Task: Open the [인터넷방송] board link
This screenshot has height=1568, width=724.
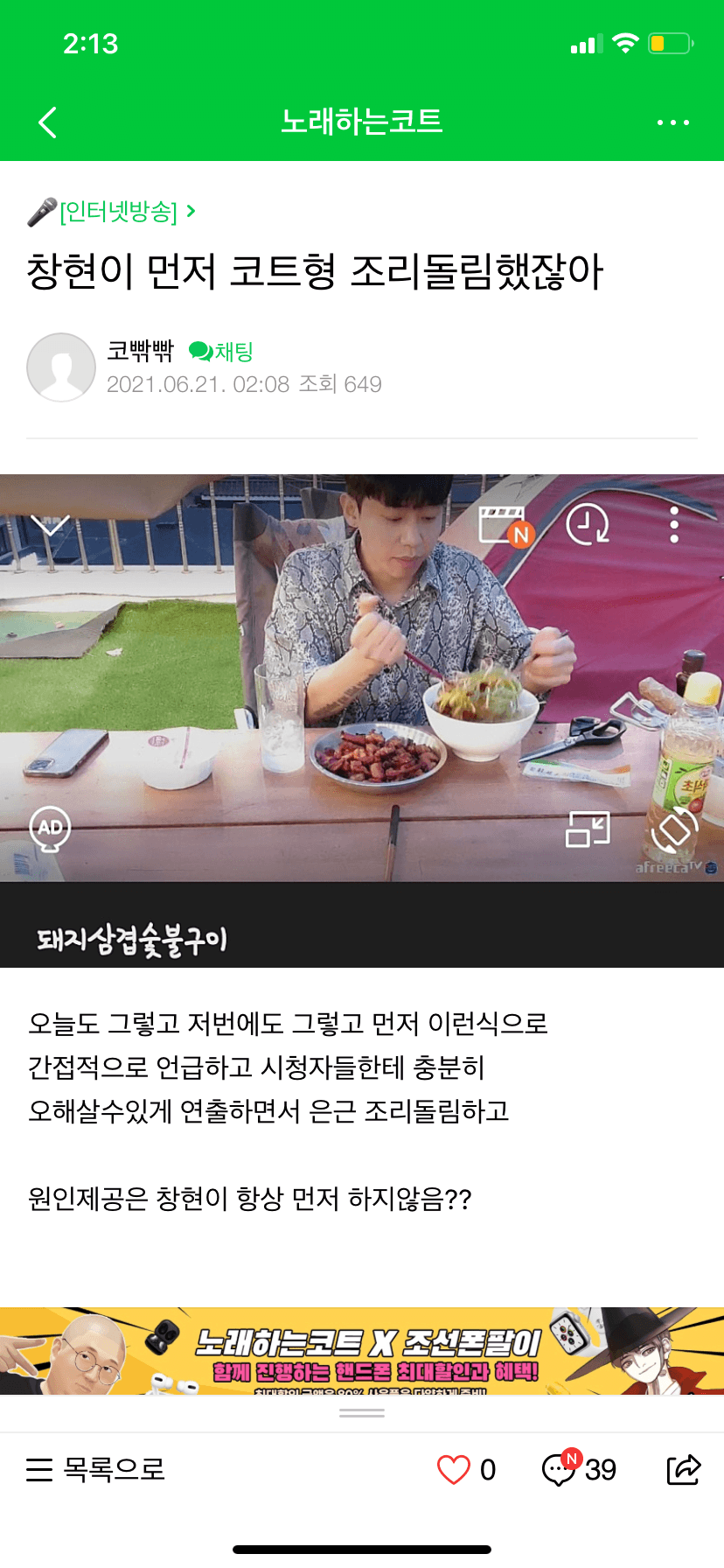Action: [x=119, y=211]
